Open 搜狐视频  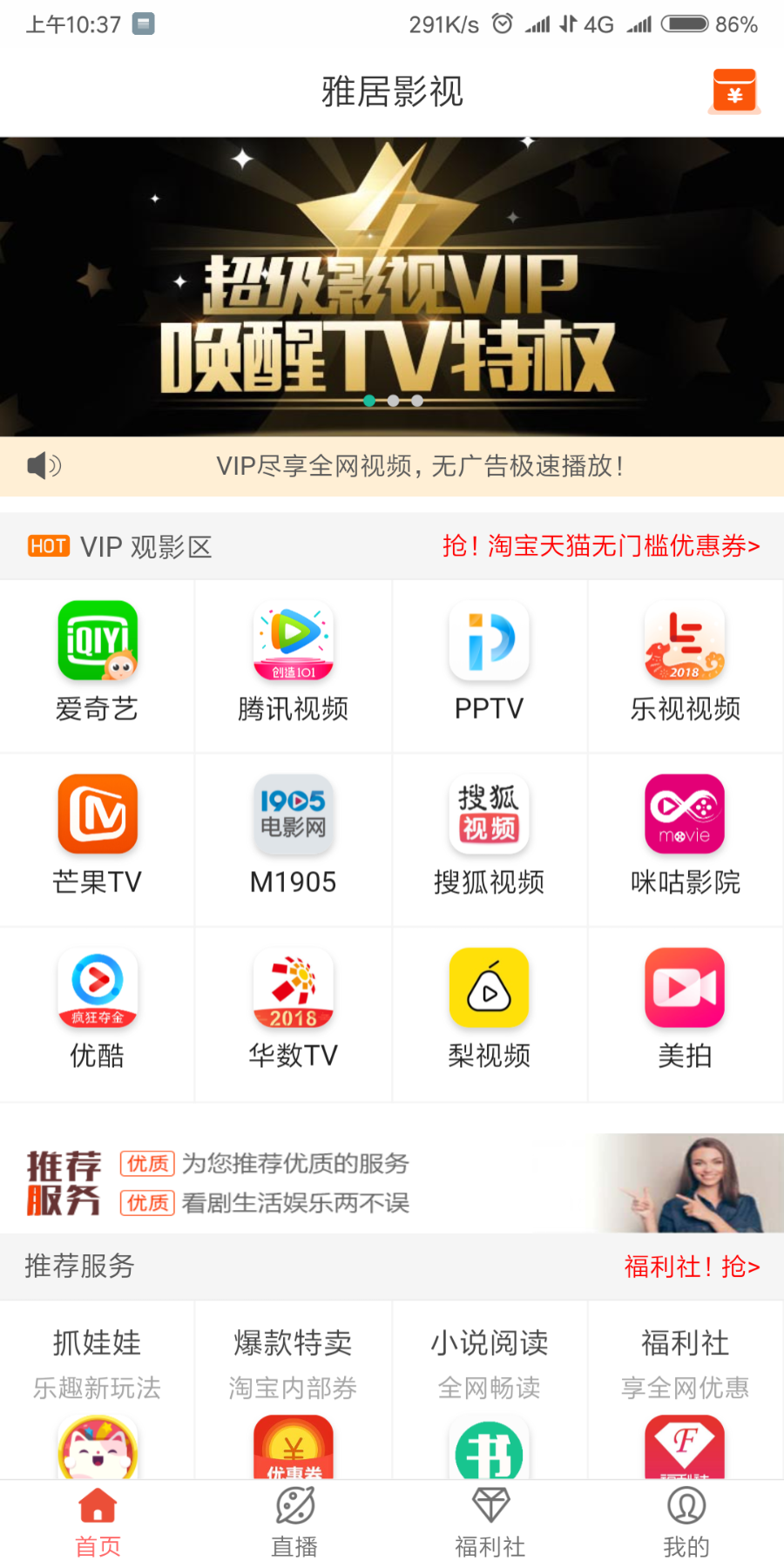tap(489, 836)
